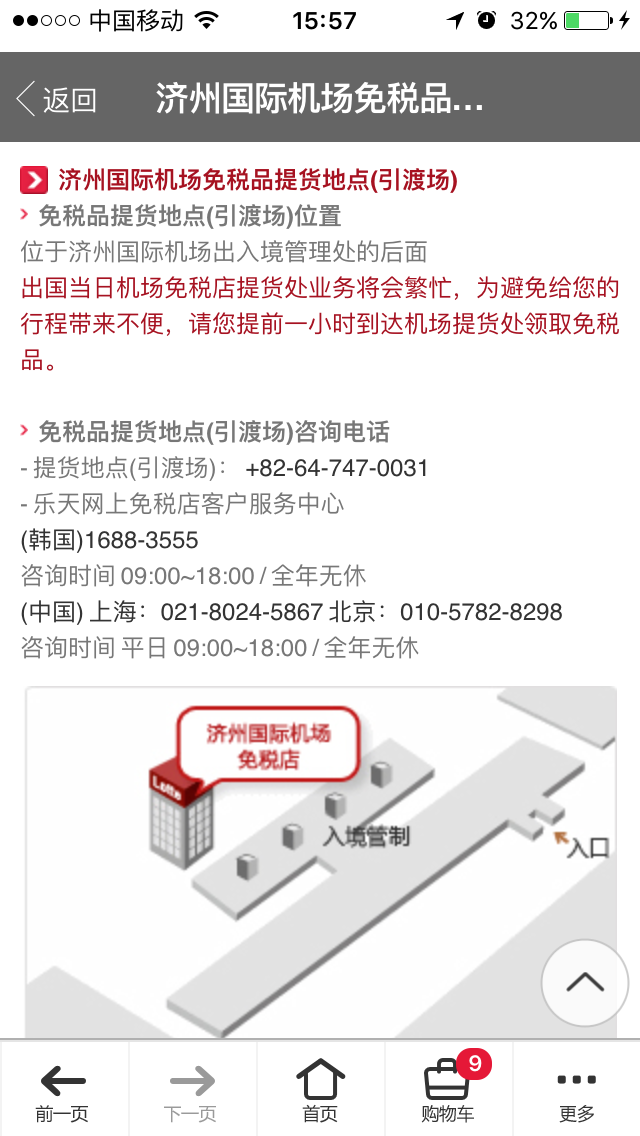Tap the scroll-to-top arrow button
640x1136 pixels.
click(585, 982)
